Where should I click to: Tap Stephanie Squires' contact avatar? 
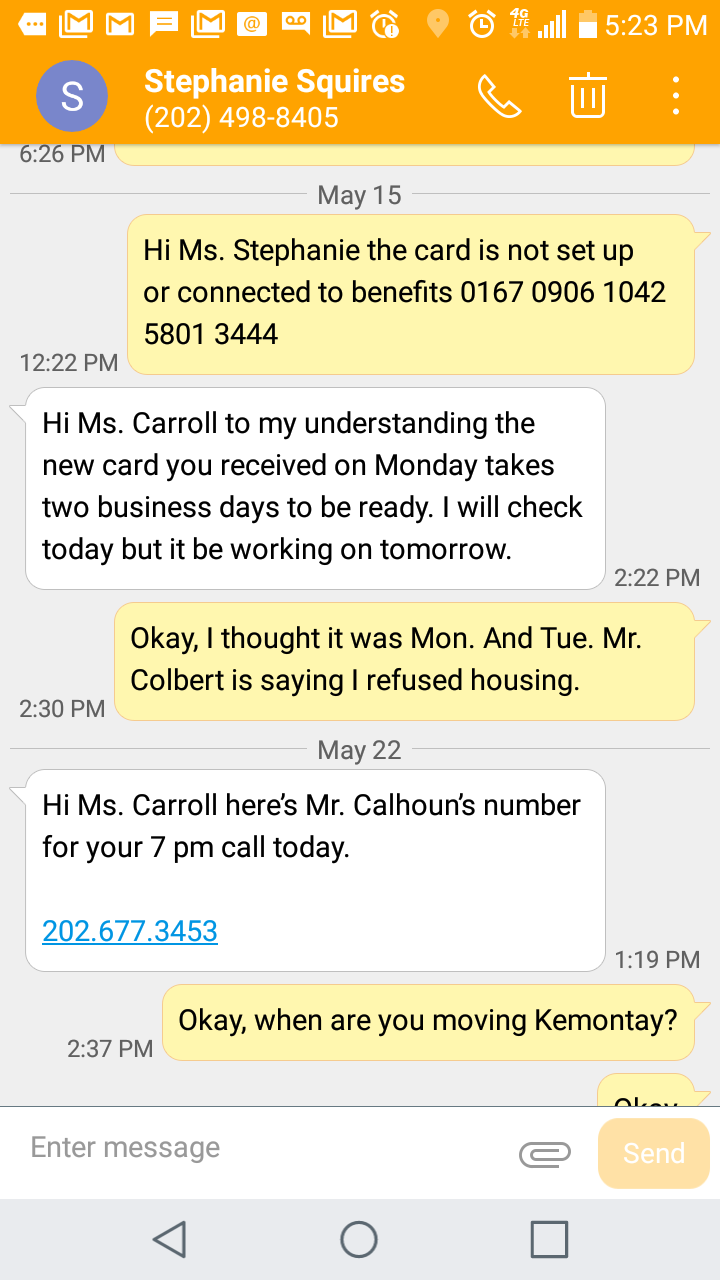pos(72,96)
